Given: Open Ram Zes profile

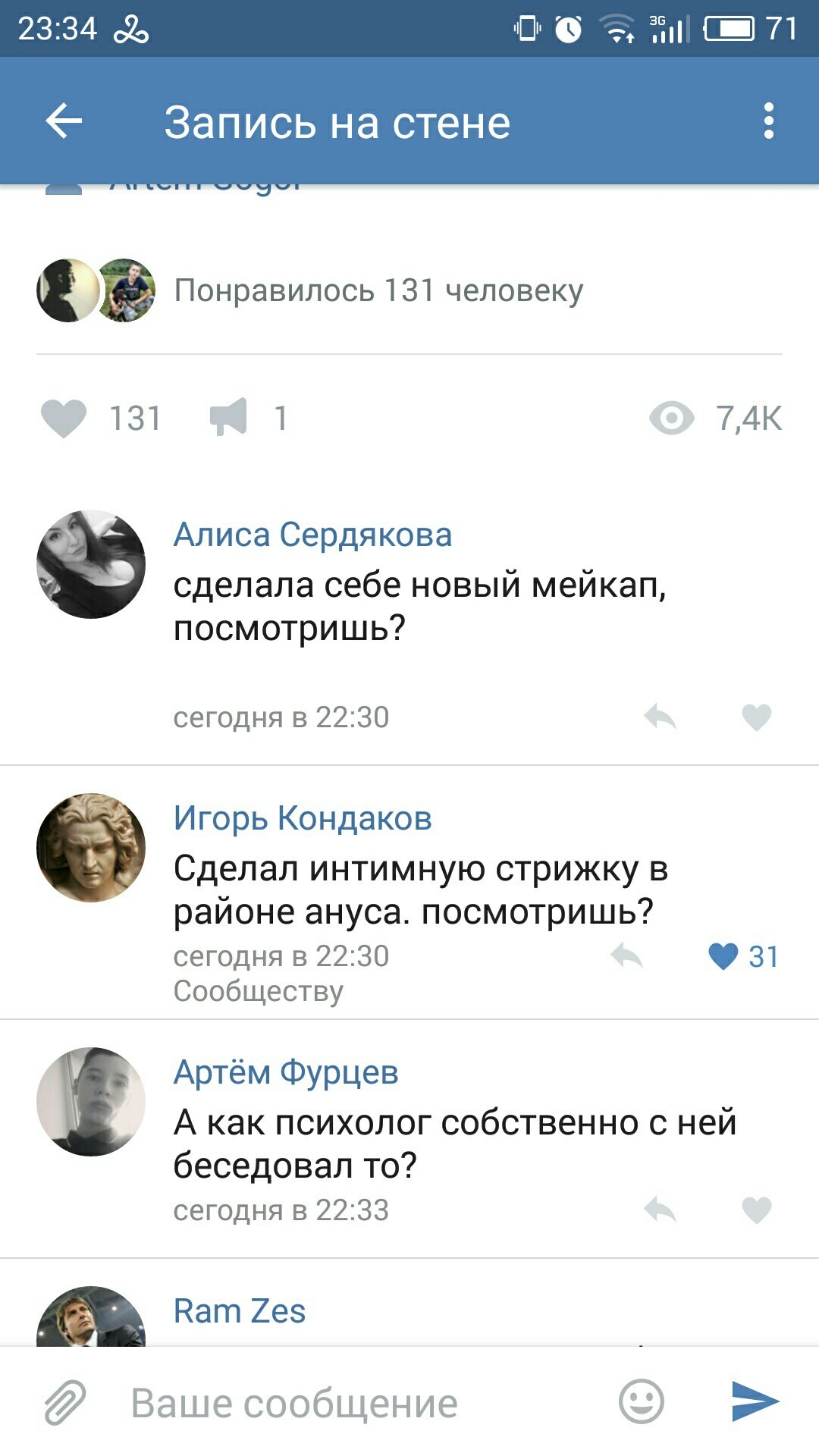Looking at the screenshot, I should [240, 1310].
